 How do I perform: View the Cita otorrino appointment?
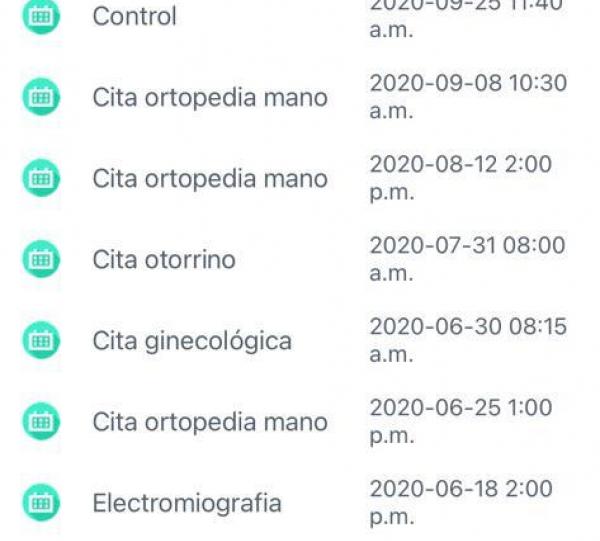(x=164, y=260)
